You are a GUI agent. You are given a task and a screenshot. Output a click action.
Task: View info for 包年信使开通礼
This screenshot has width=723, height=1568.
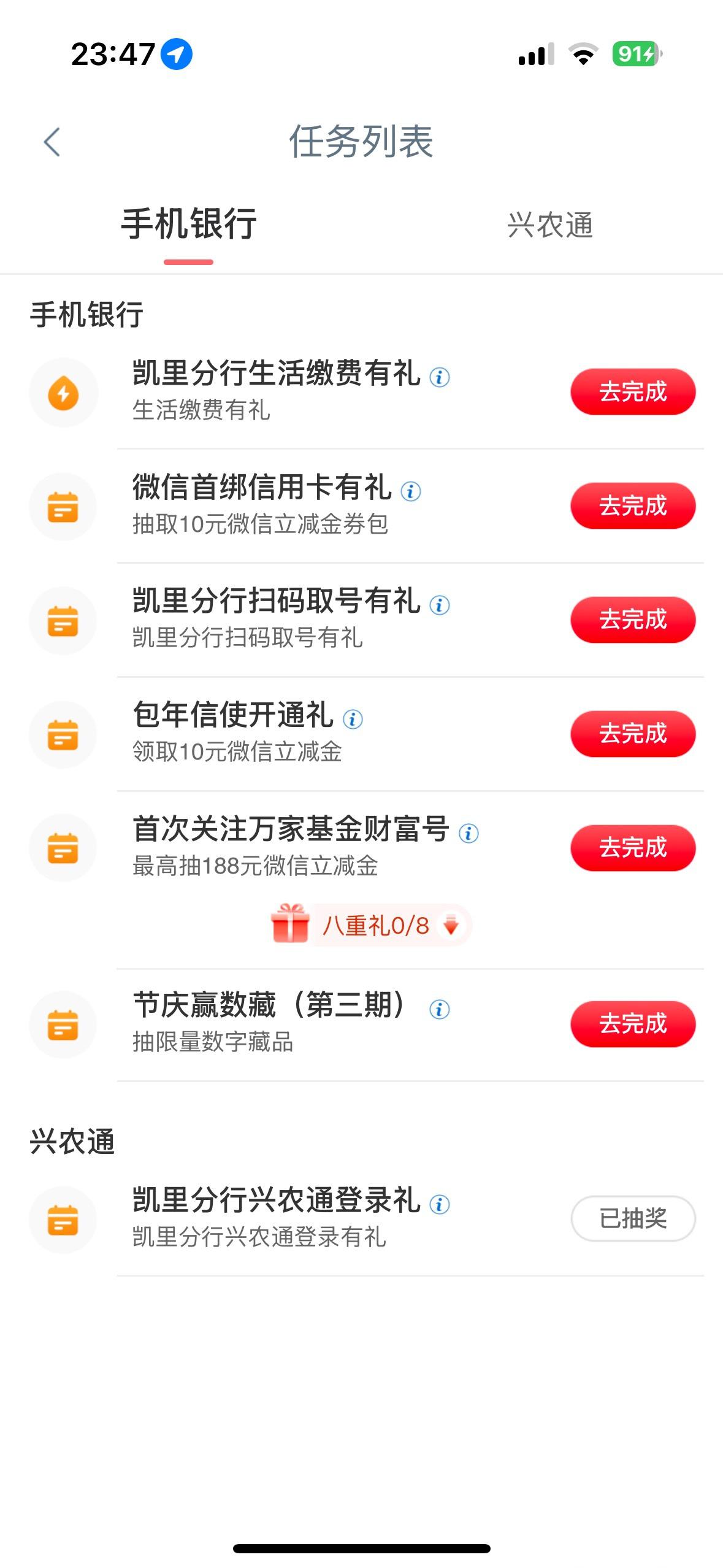pos(352,719)
